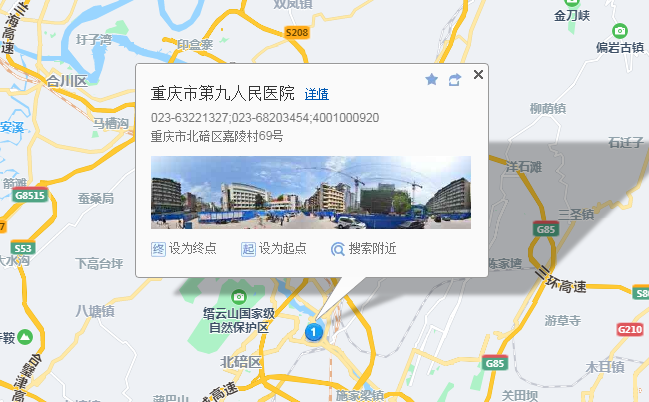Share this hospital location
This screenshot has height=402, width=649.
[x=455, y=79]
